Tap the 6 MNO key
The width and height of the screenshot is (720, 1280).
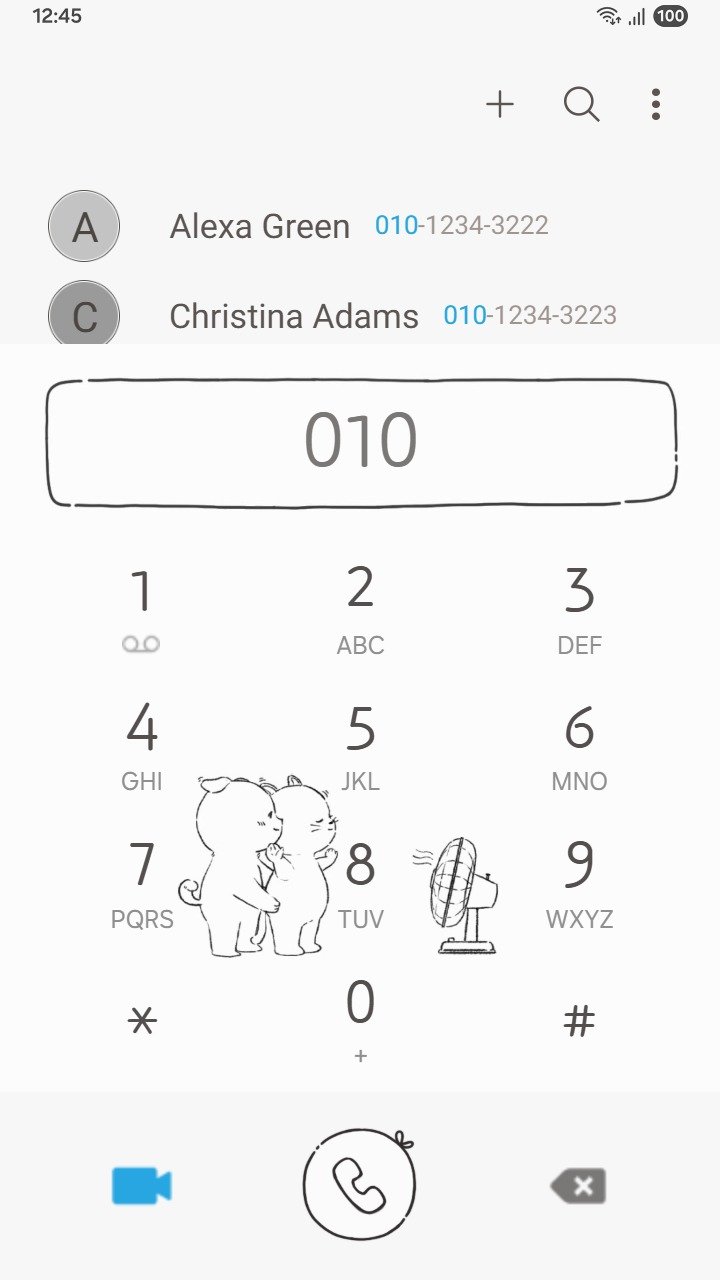(579, 746)
